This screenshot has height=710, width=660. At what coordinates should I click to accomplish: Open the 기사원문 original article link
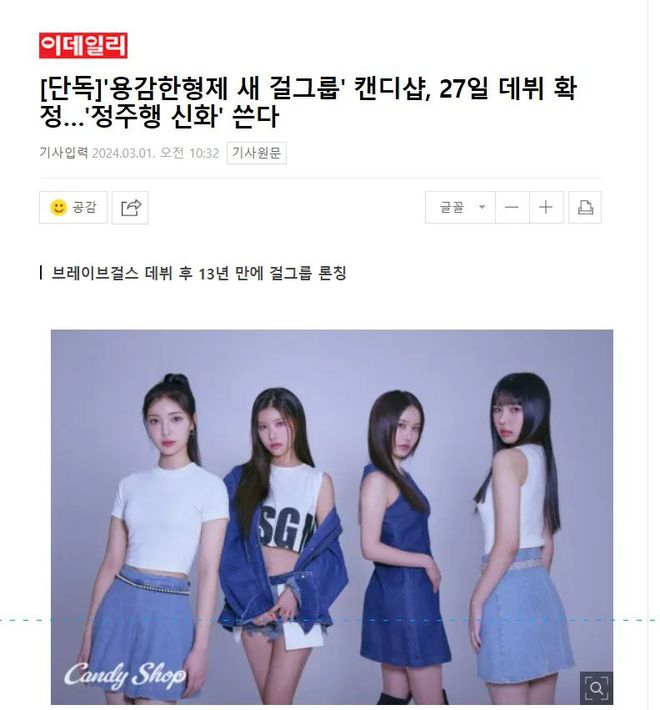coord(257,153)
